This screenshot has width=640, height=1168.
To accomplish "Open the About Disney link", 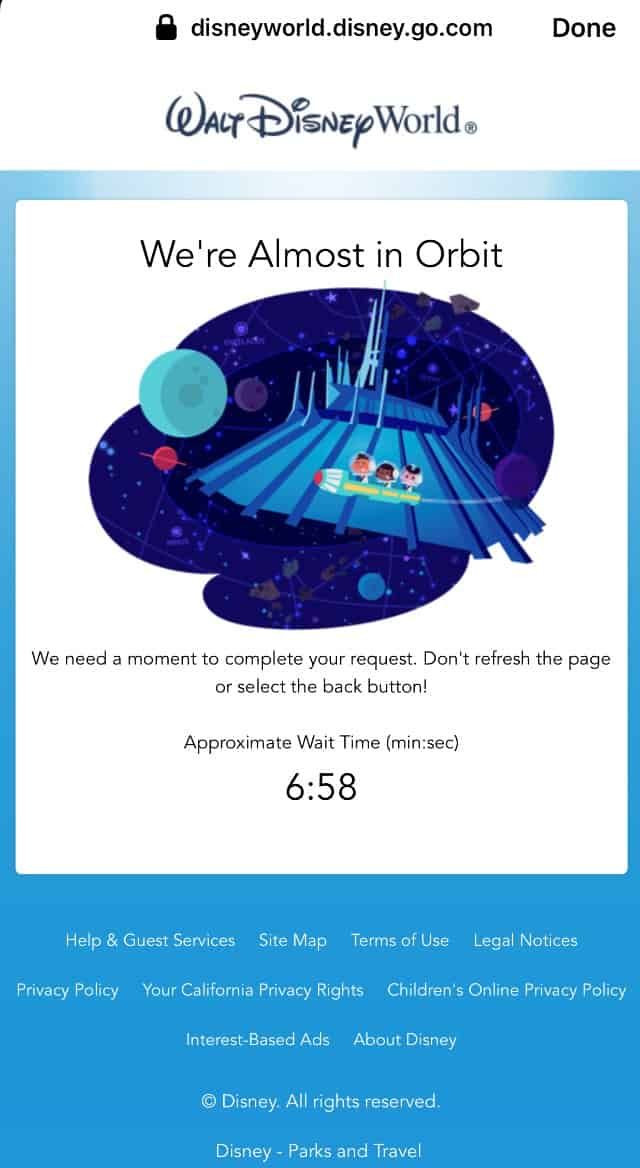I will point(404,1039).
